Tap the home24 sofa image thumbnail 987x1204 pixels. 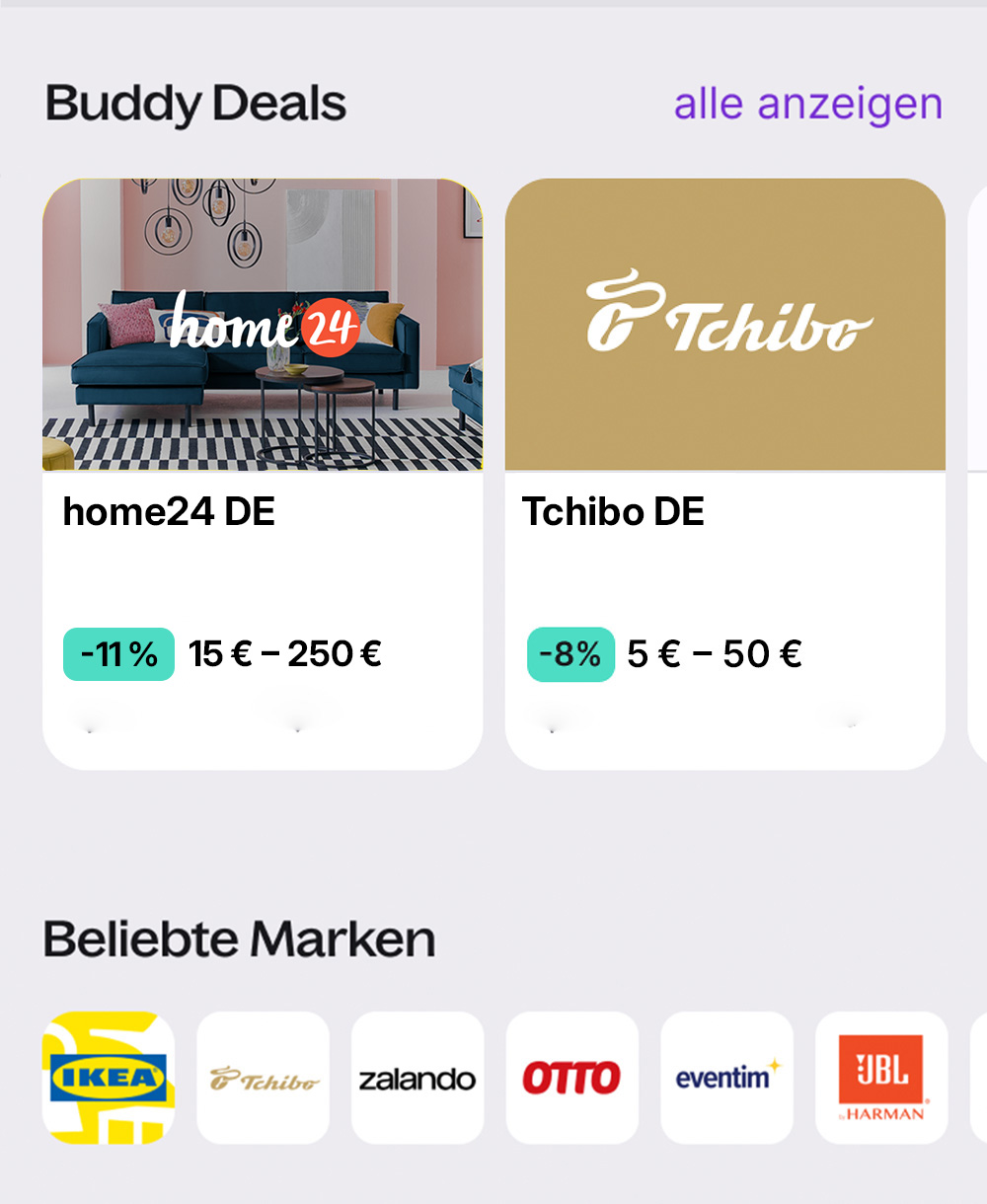pos(262,326)
